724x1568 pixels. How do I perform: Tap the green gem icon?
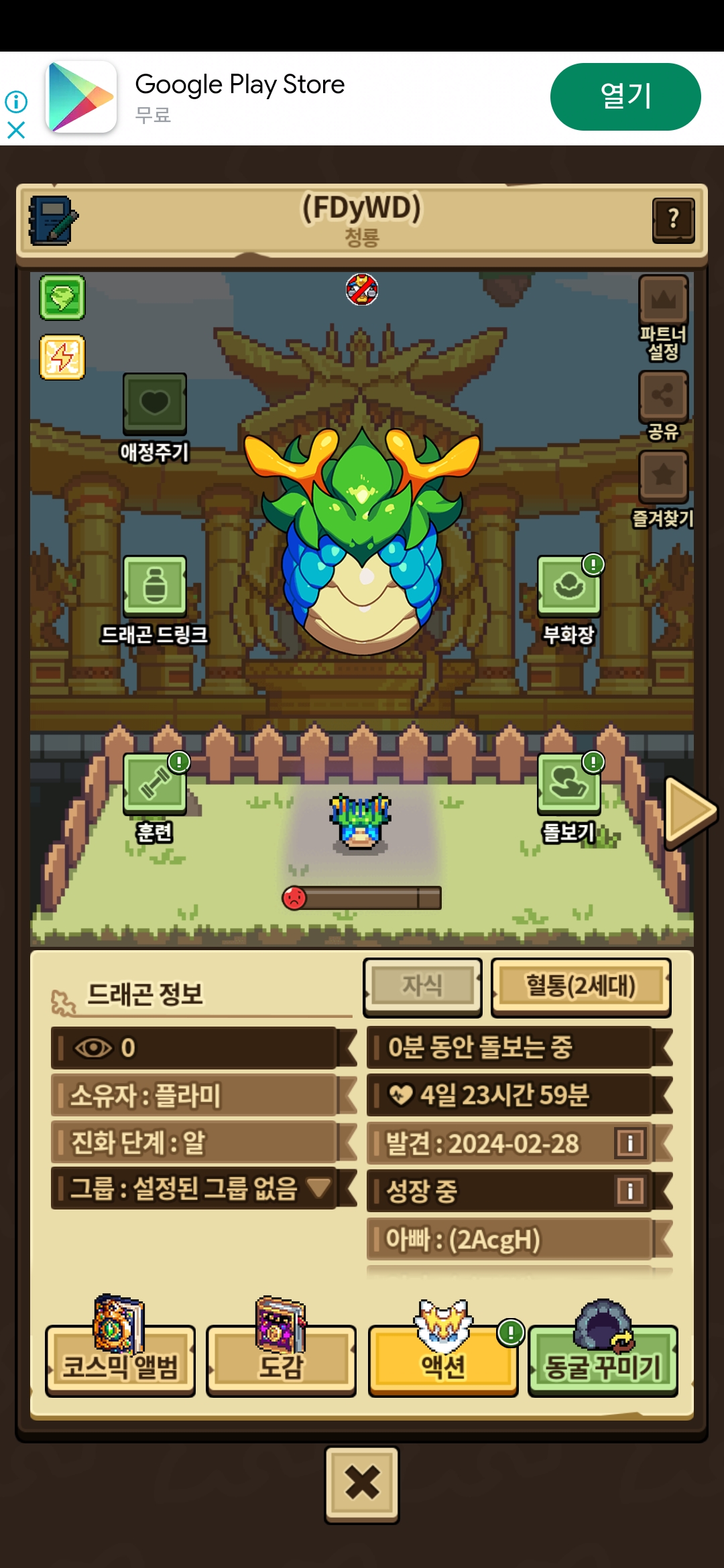point(62,297)
